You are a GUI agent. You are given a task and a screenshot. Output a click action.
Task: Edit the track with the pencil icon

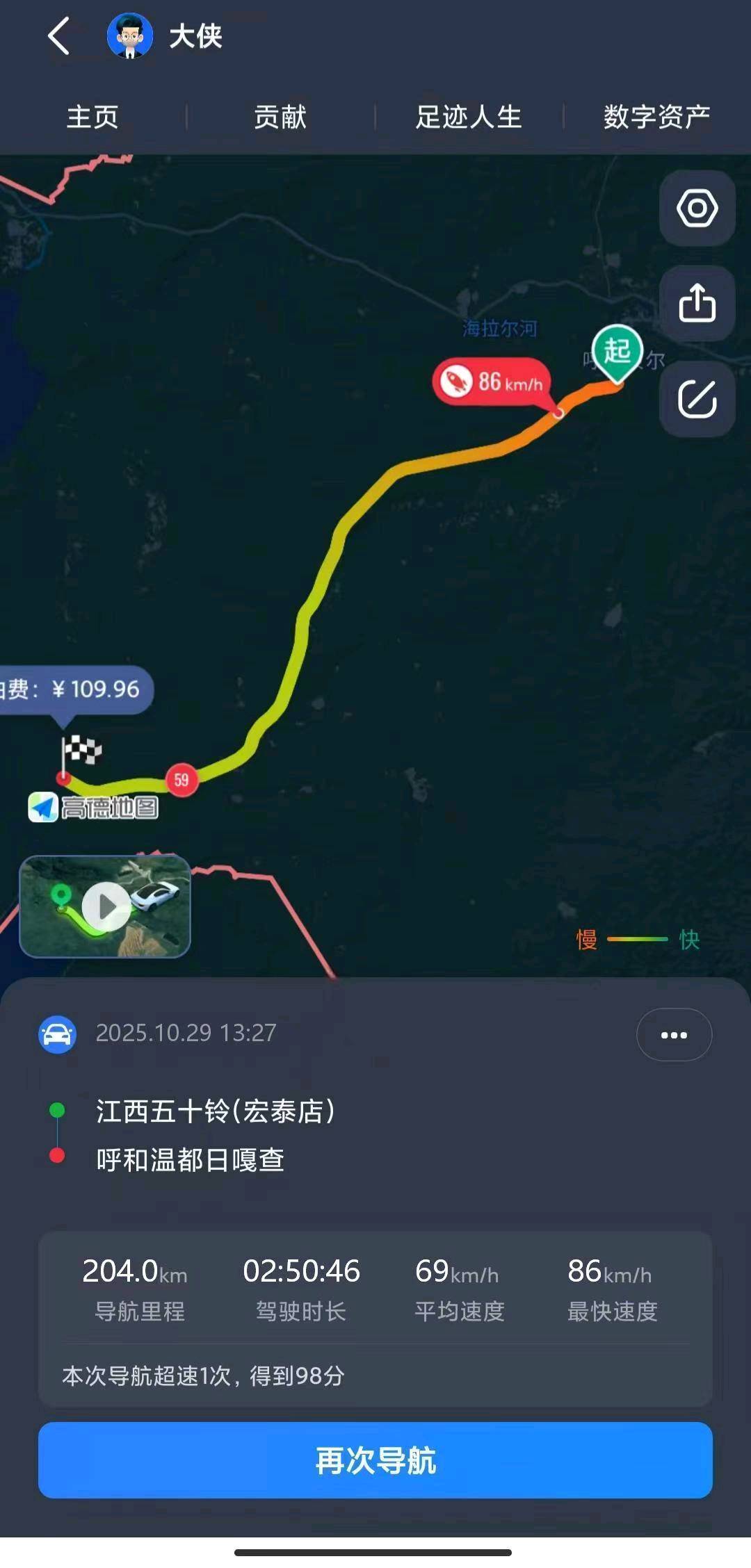point(697,399)
